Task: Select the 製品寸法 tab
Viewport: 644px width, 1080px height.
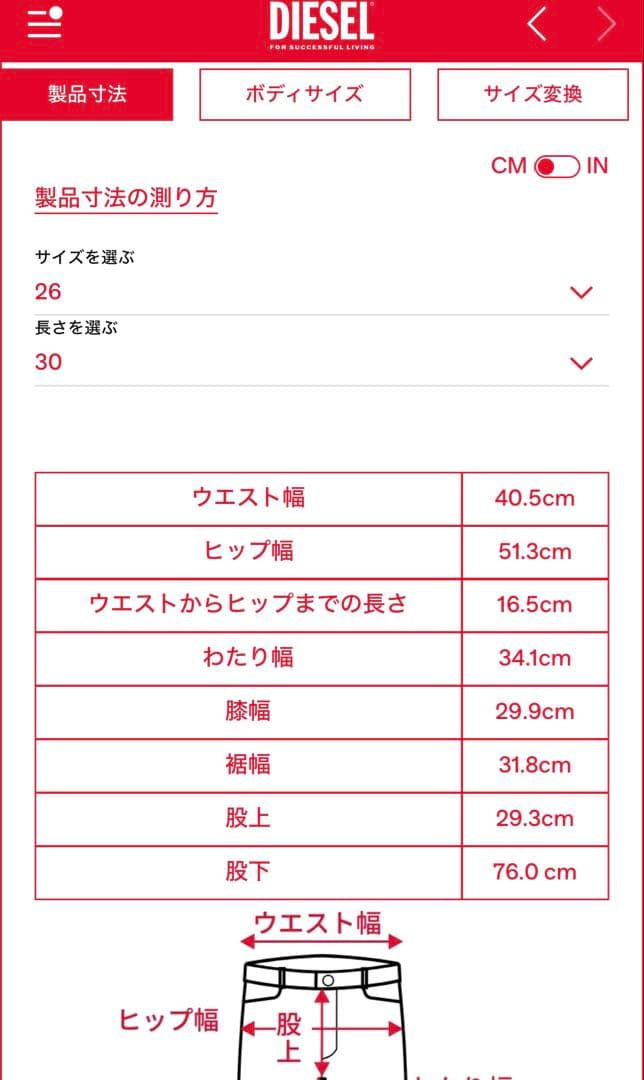Action: pos(88,94)
